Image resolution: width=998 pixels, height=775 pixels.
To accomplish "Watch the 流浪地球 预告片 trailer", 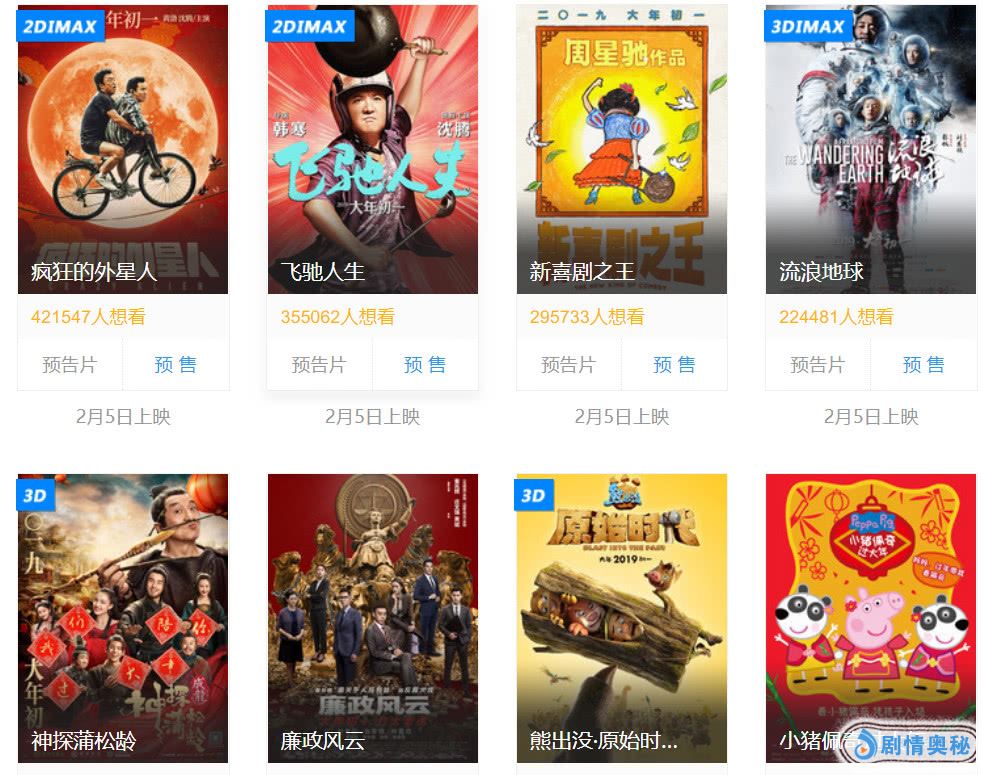I will click(x=817, y=365).
